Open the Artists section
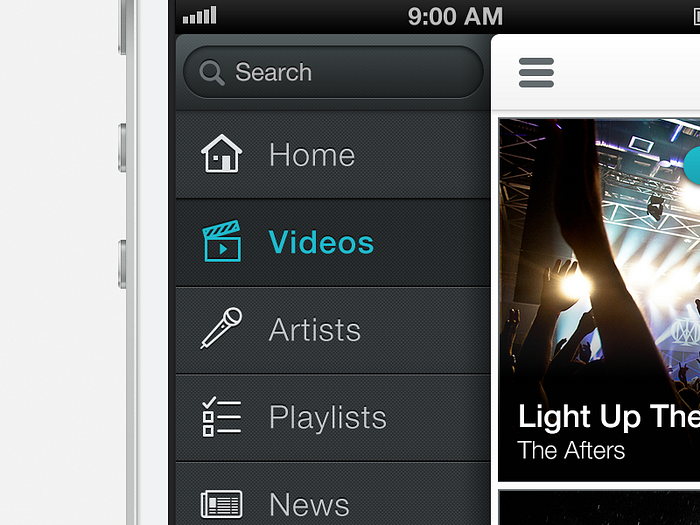The width and height of the screenshot is (700, 525). (x=314, y=330)
